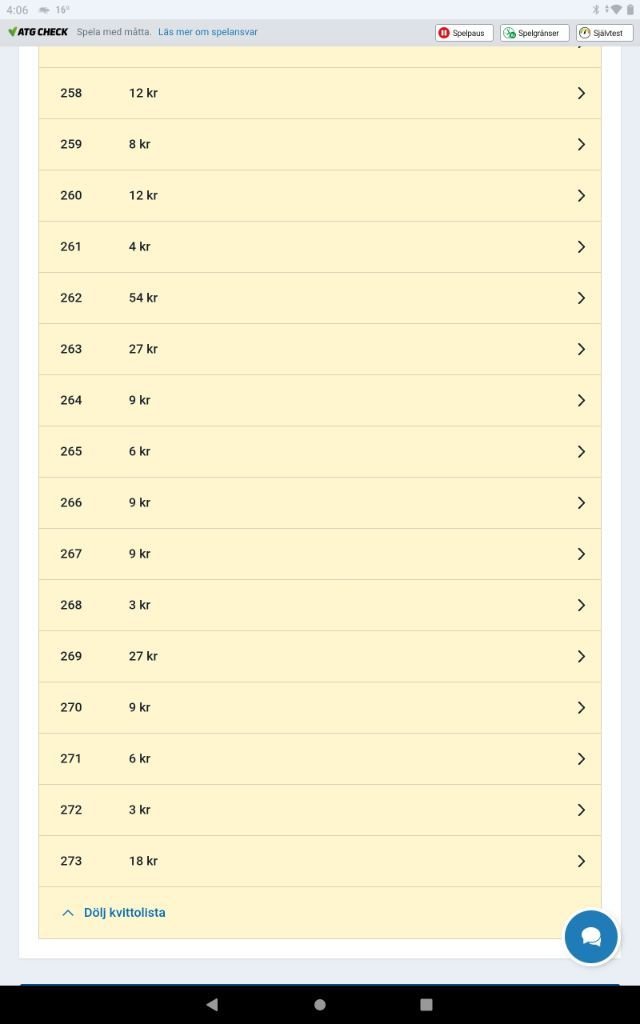Screen dimensions: 640x1024
Task: Open the Självtest button
Action: [x=605, y=33]
